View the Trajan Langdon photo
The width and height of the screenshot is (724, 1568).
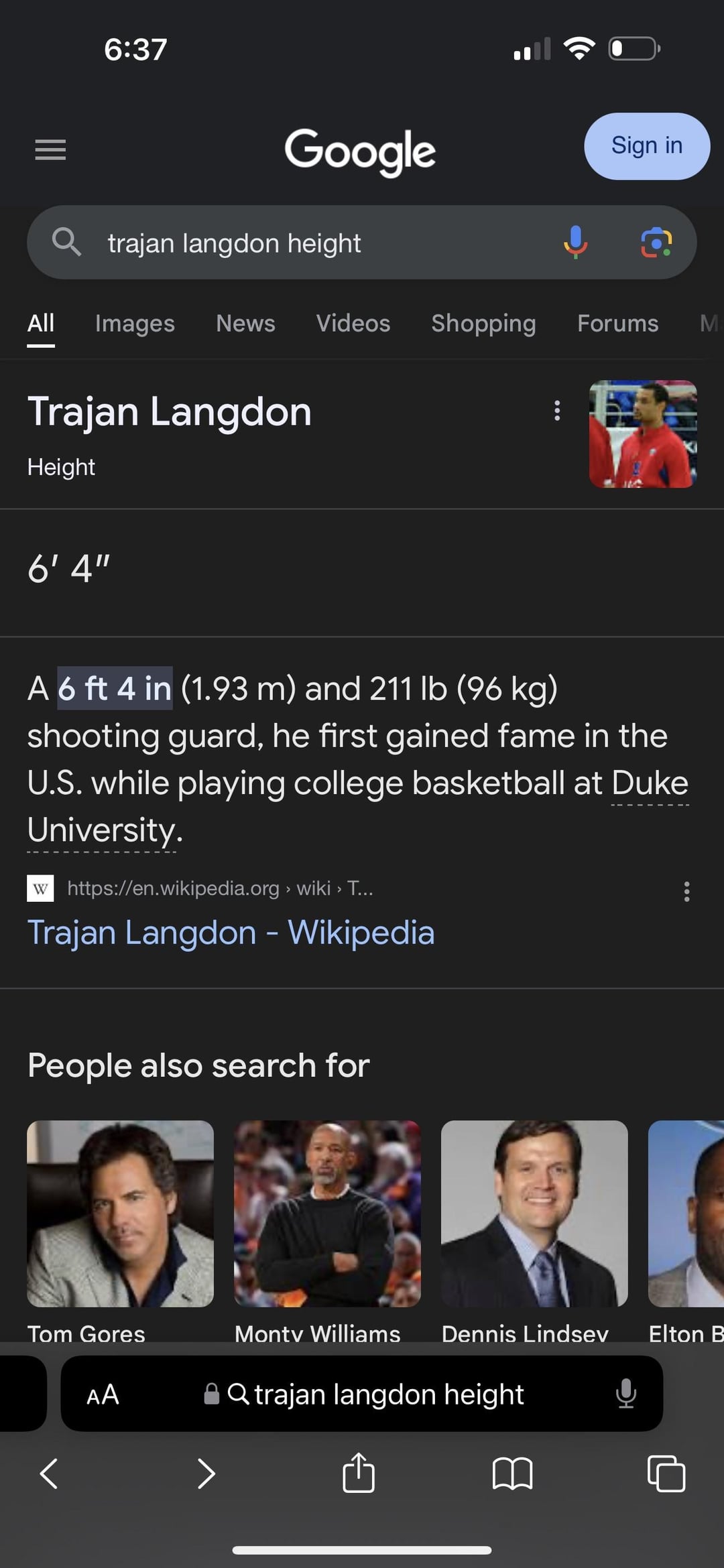pos(643,434)
